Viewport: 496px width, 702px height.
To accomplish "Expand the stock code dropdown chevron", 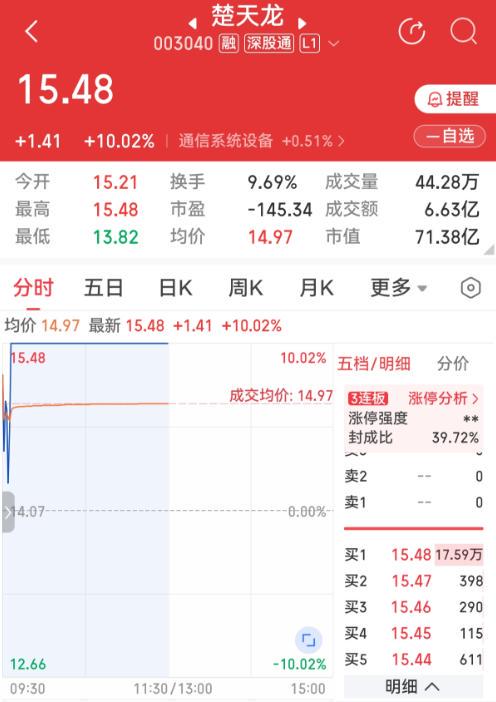I will (334, 44).
